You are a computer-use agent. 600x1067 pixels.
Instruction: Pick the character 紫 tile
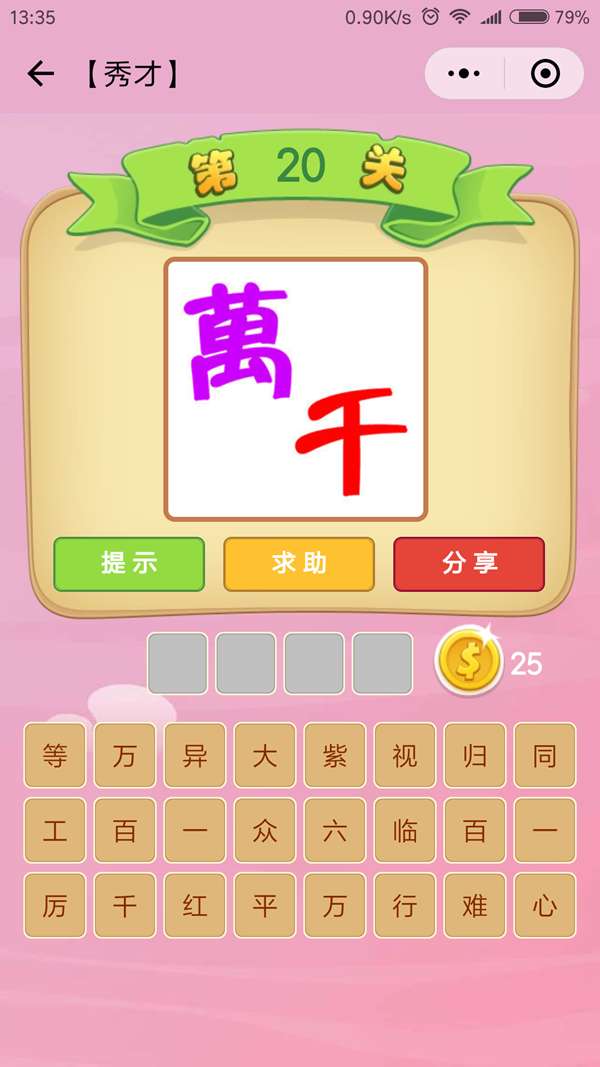click(x=335, y=755)
